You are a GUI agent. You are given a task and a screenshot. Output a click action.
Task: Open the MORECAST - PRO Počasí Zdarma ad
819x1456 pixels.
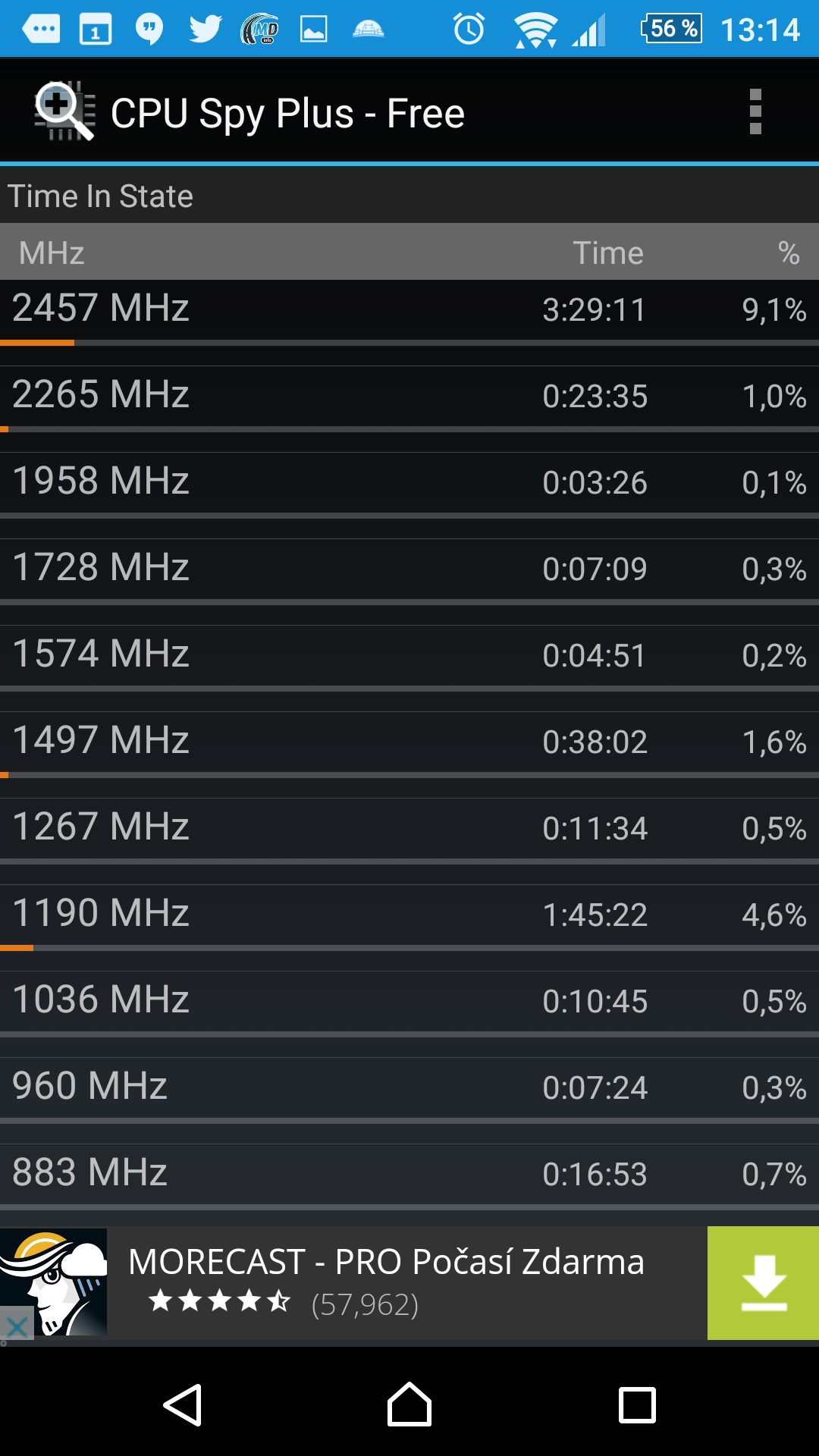[386, 1263]
